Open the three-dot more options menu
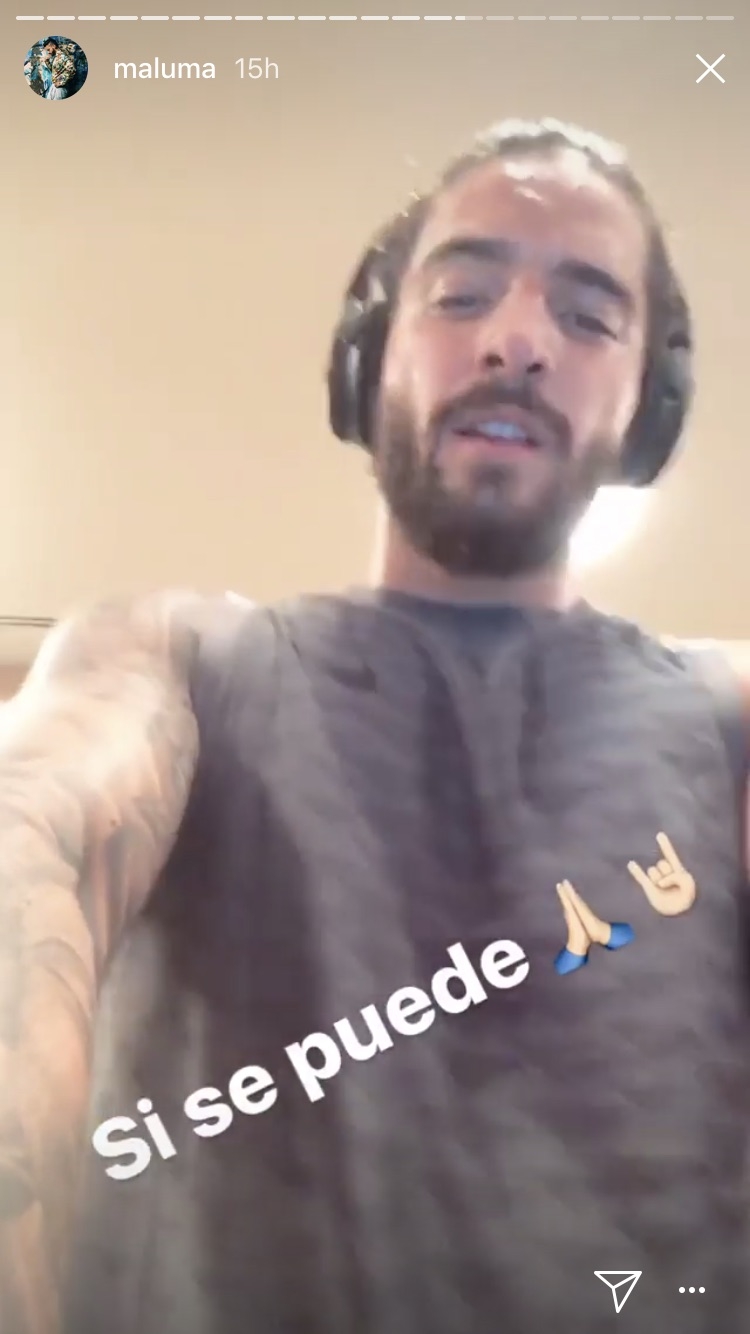 [692, 1290]
